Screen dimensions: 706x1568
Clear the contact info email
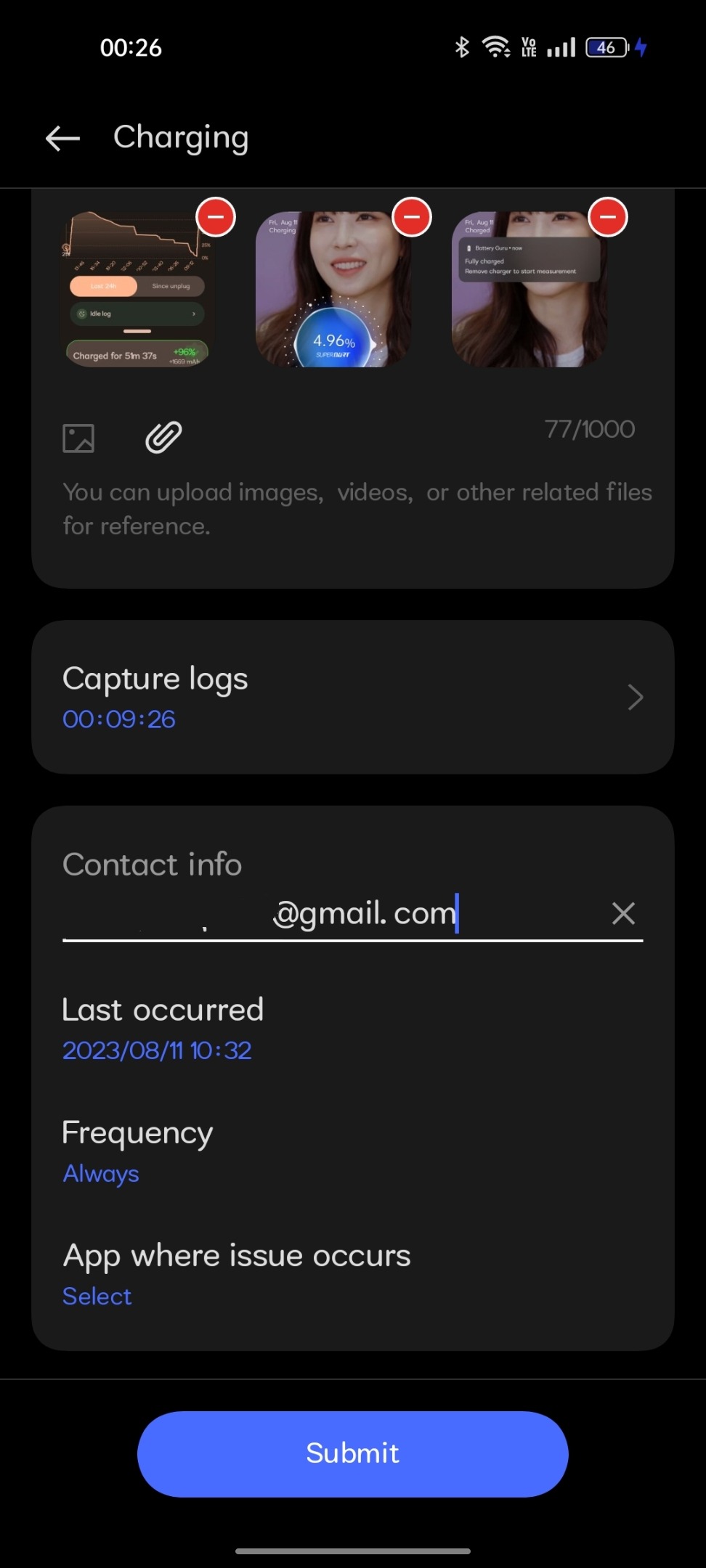pos(623,913)
